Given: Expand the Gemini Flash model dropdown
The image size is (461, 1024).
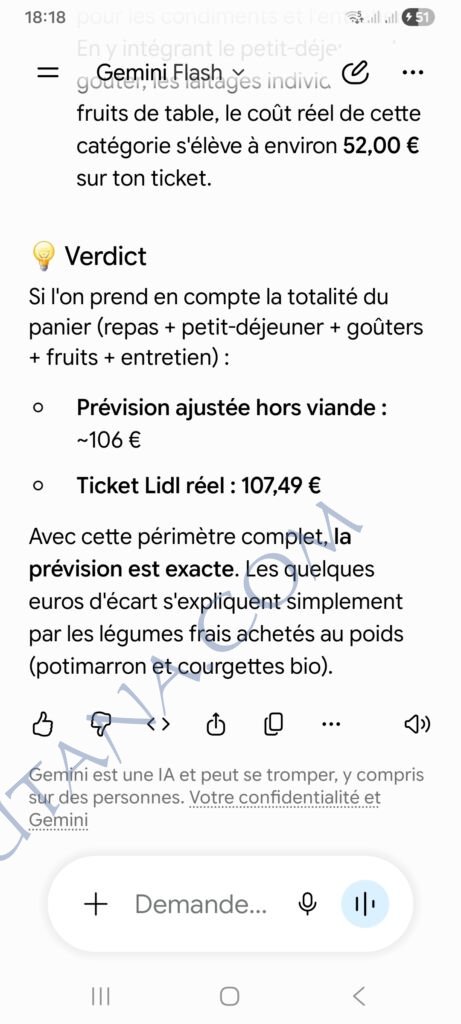Looking at the screenshot, I should pyautogui.click(x=170, y=72).
